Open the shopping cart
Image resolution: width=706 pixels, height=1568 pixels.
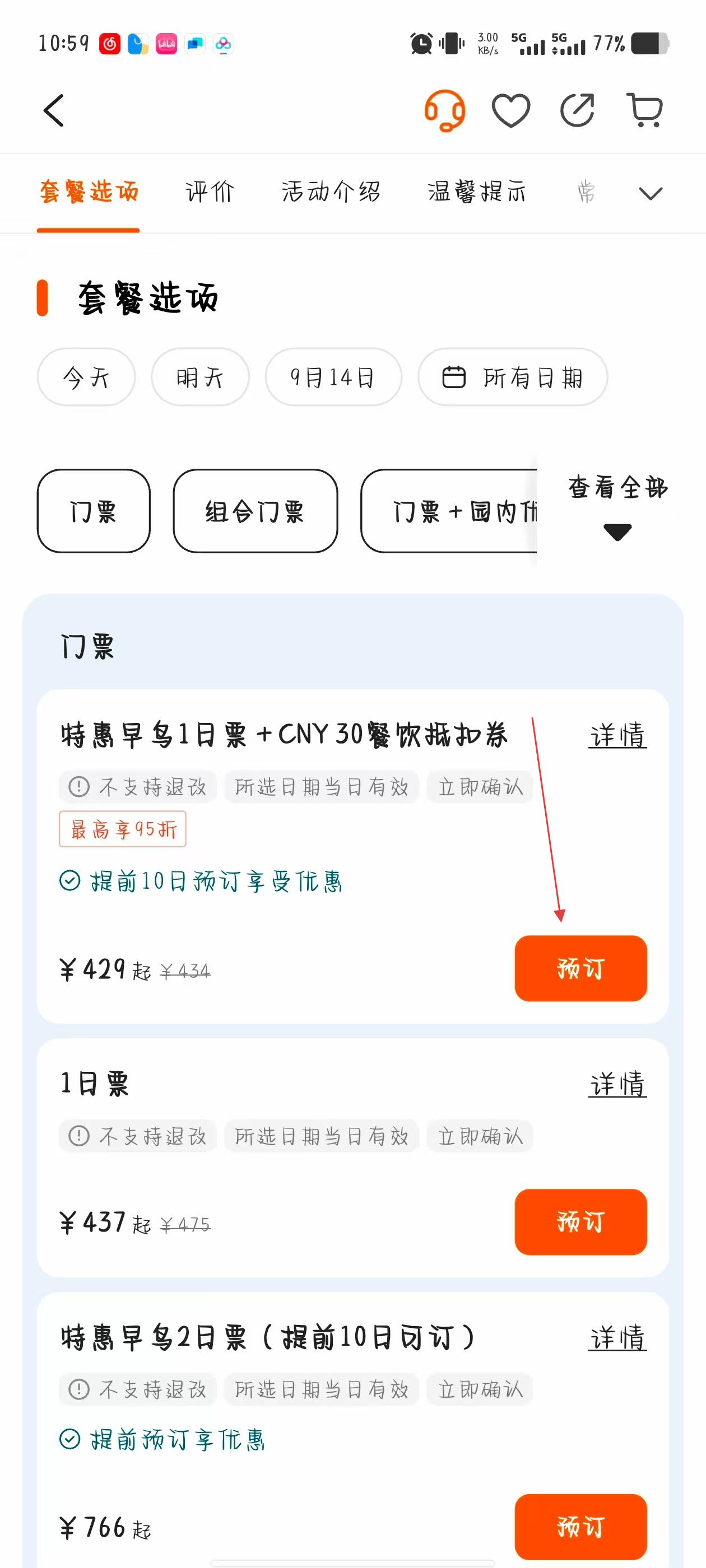(644, 110)
